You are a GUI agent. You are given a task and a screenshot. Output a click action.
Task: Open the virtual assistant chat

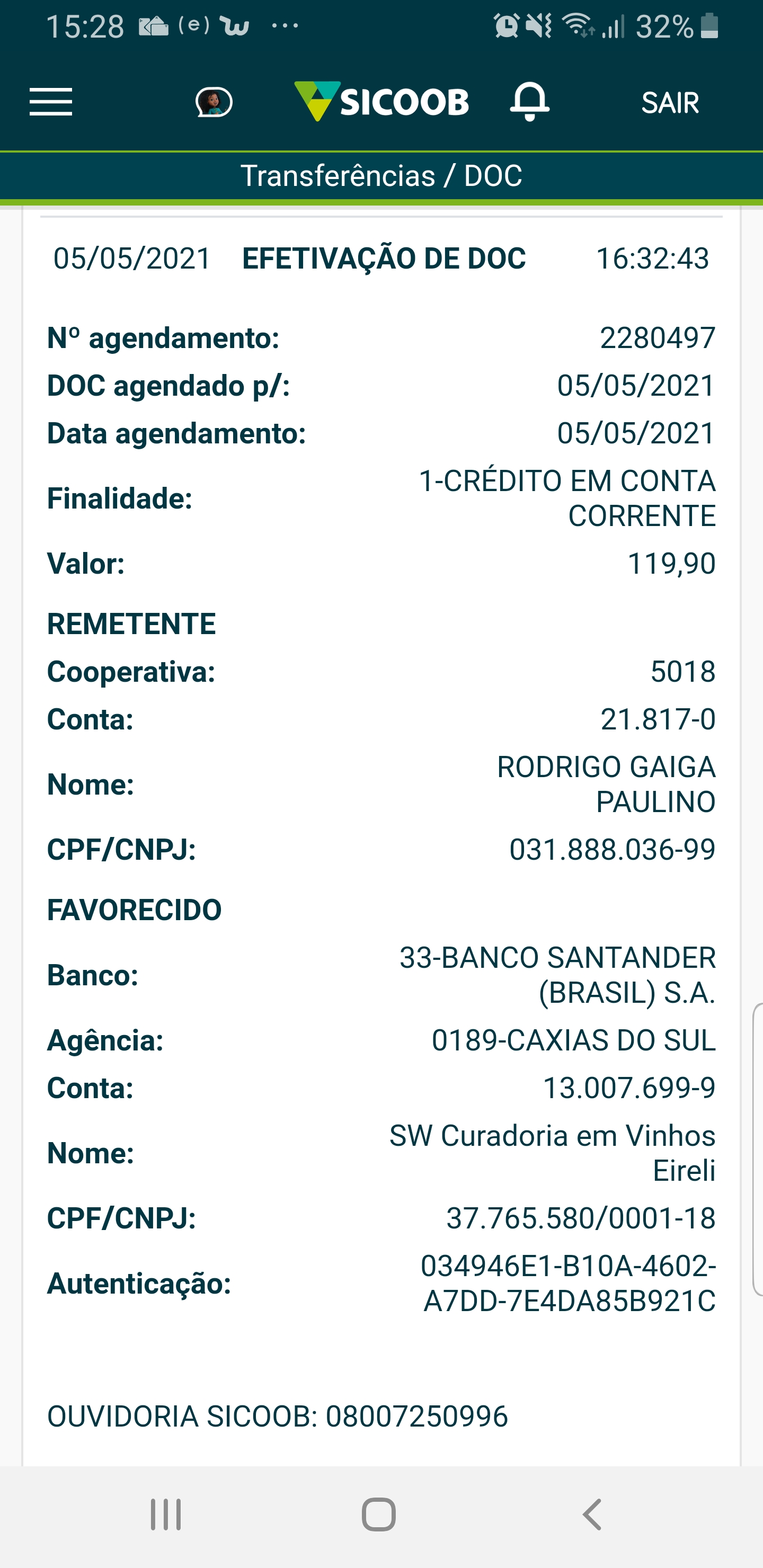click(214, 102)
